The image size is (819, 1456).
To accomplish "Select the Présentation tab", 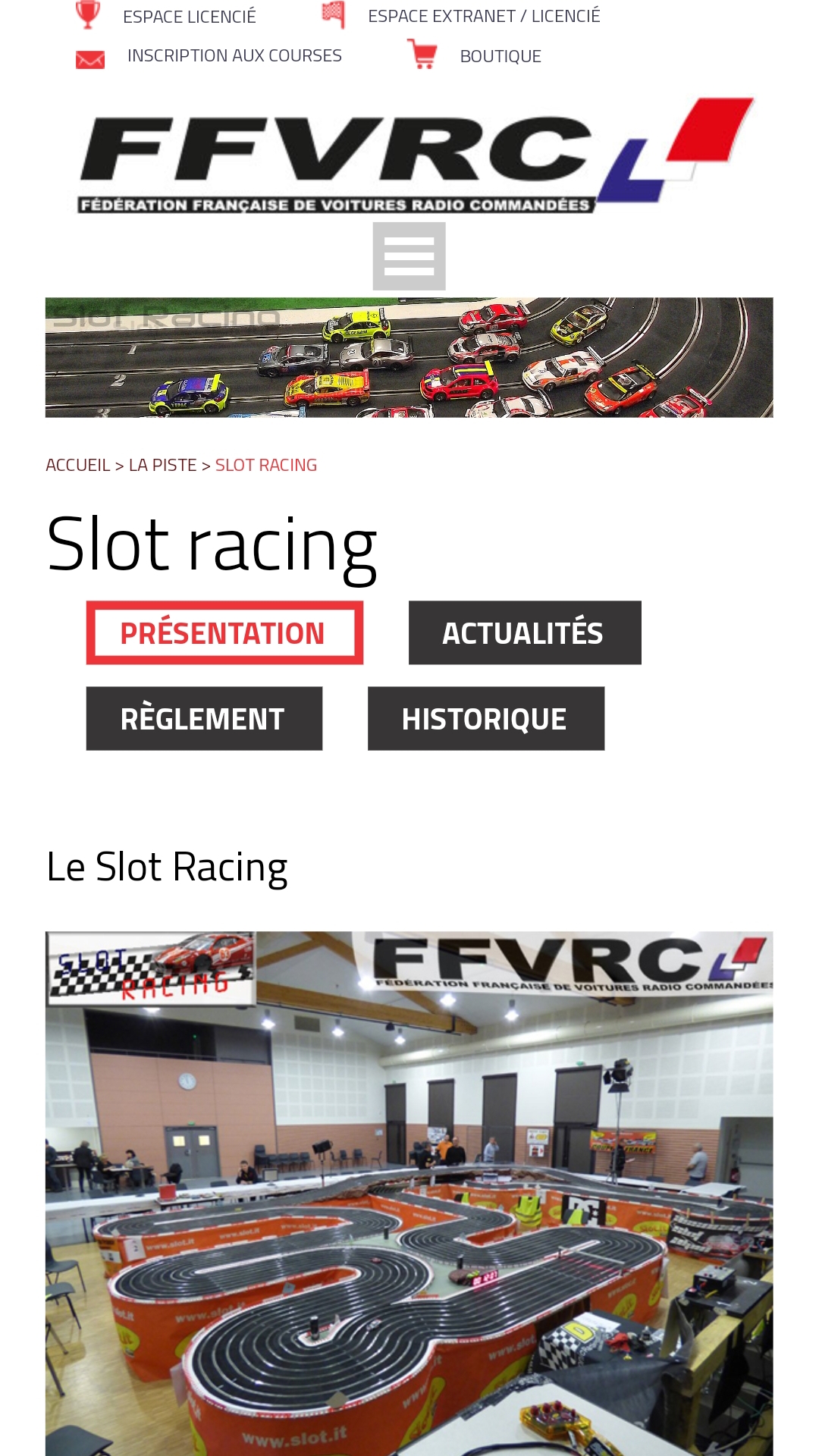I will tap(224, 632).
